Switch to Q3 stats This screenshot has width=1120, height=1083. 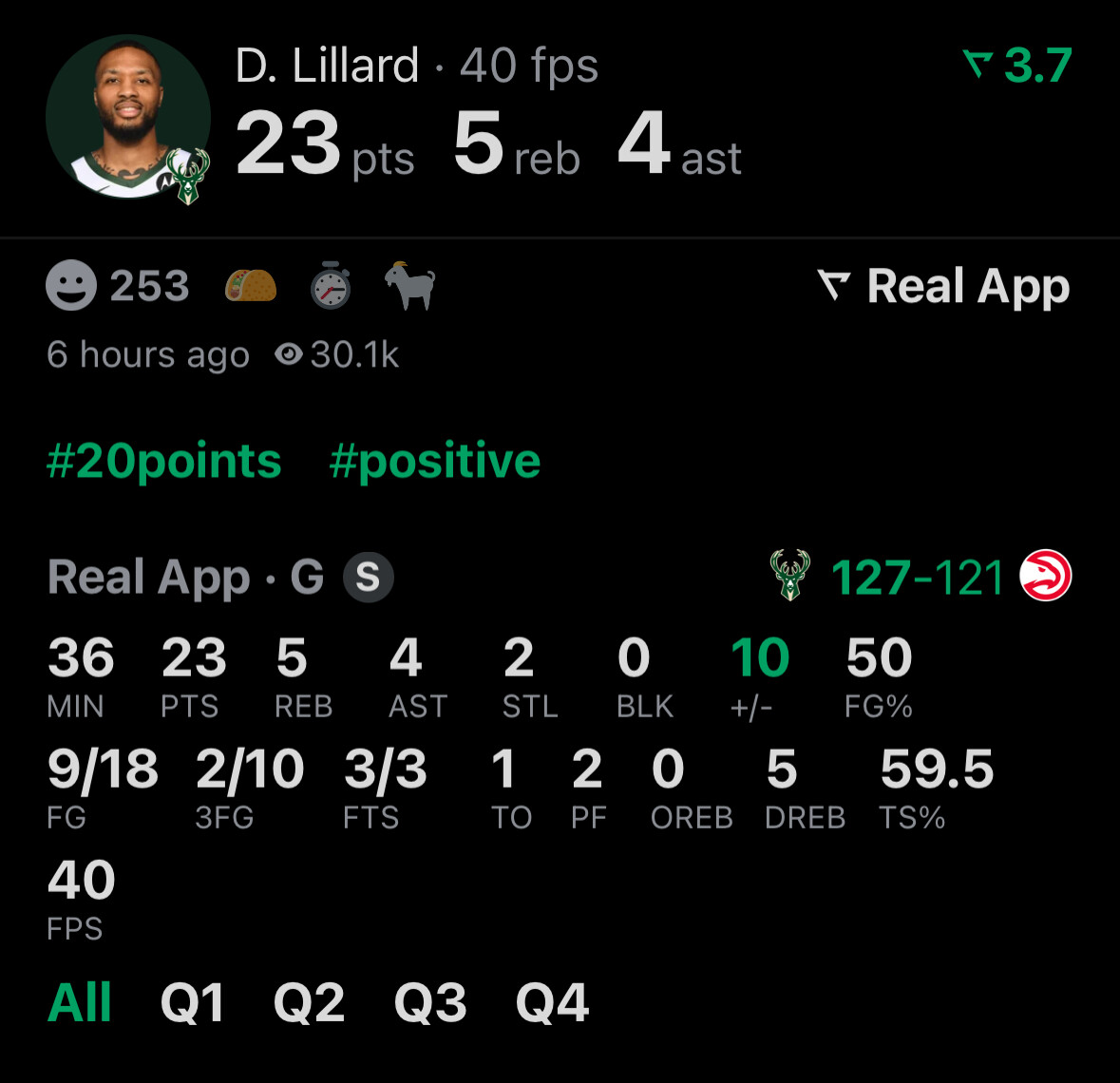(x=430, y=1002)
